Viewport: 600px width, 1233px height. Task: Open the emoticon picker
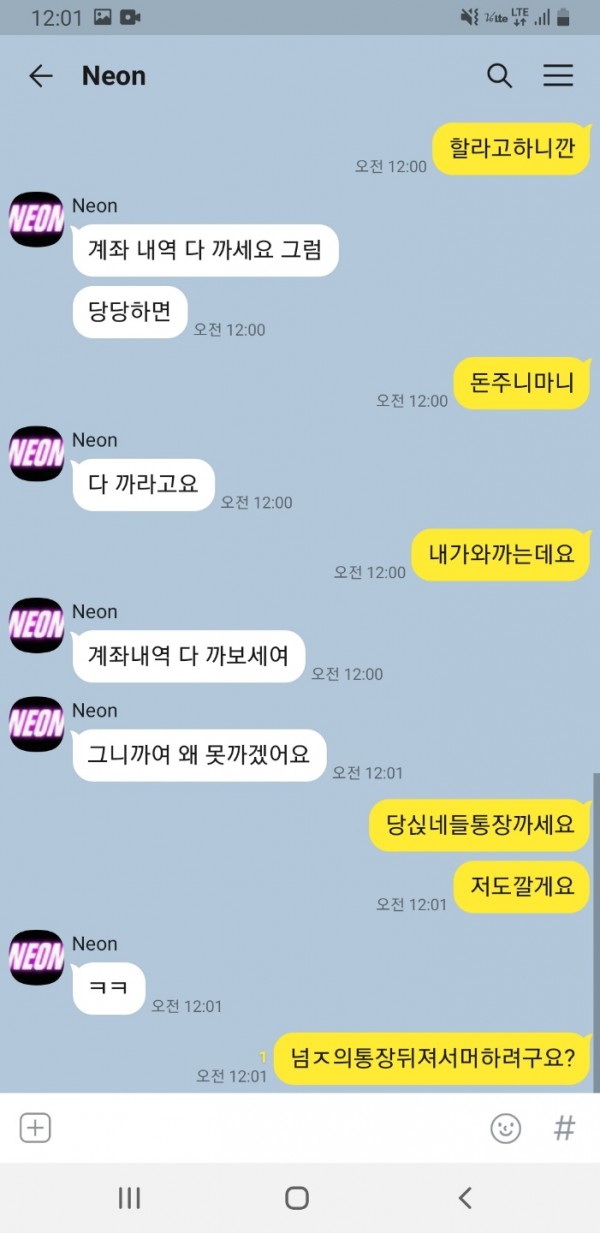pos(506,1129)
